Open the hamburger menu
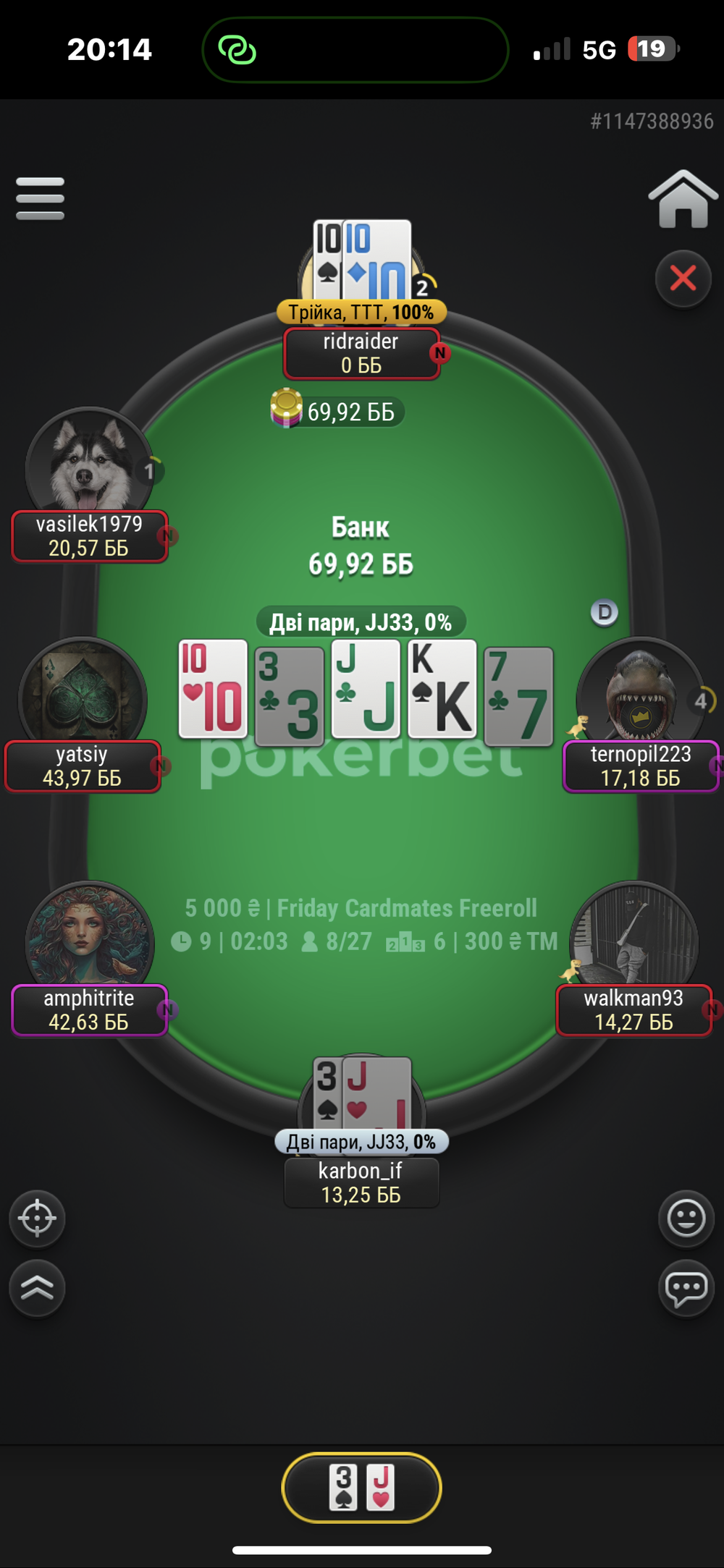Screen dimensions: 724x1568 (x=40, y=198)
